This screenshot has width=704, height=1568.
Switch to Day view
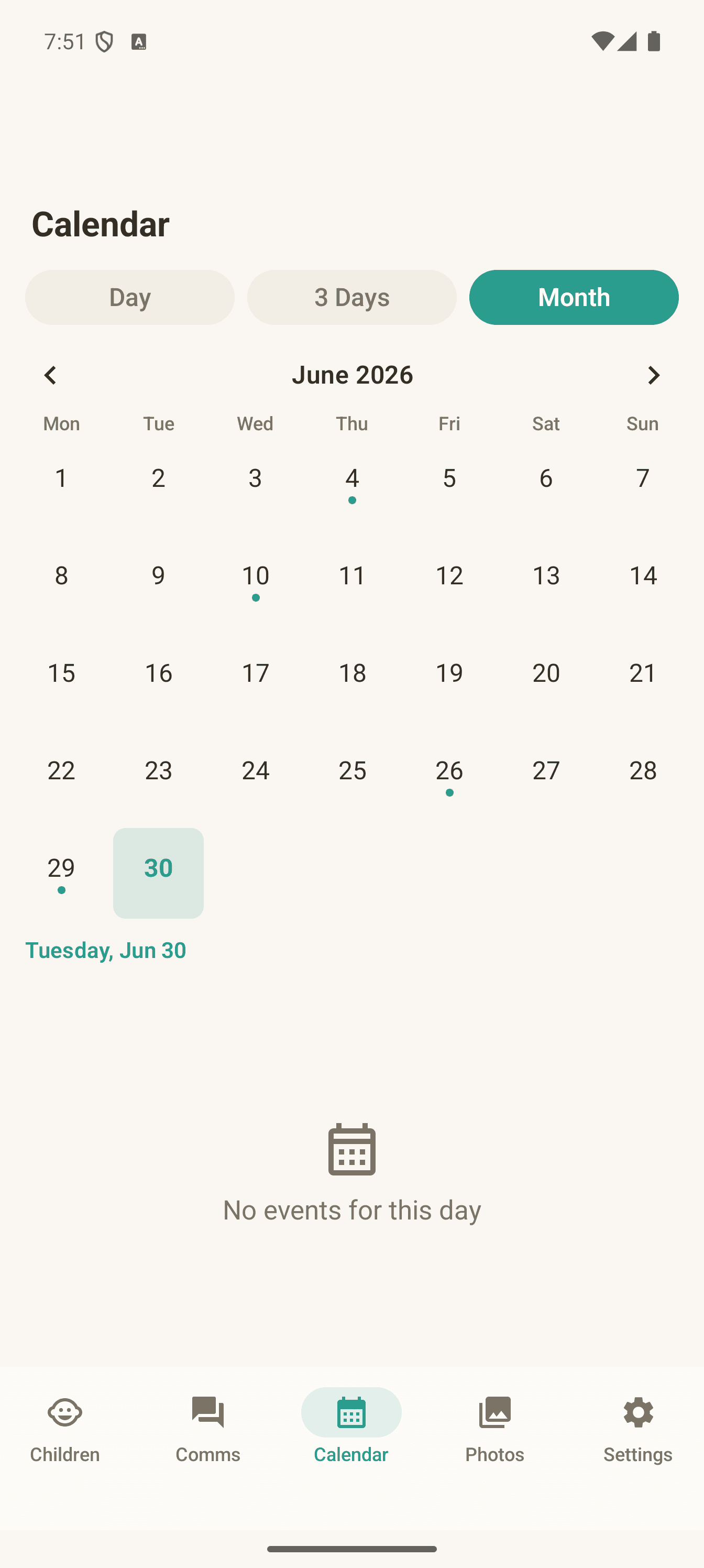pyautogui.click(x=129, y=297)
